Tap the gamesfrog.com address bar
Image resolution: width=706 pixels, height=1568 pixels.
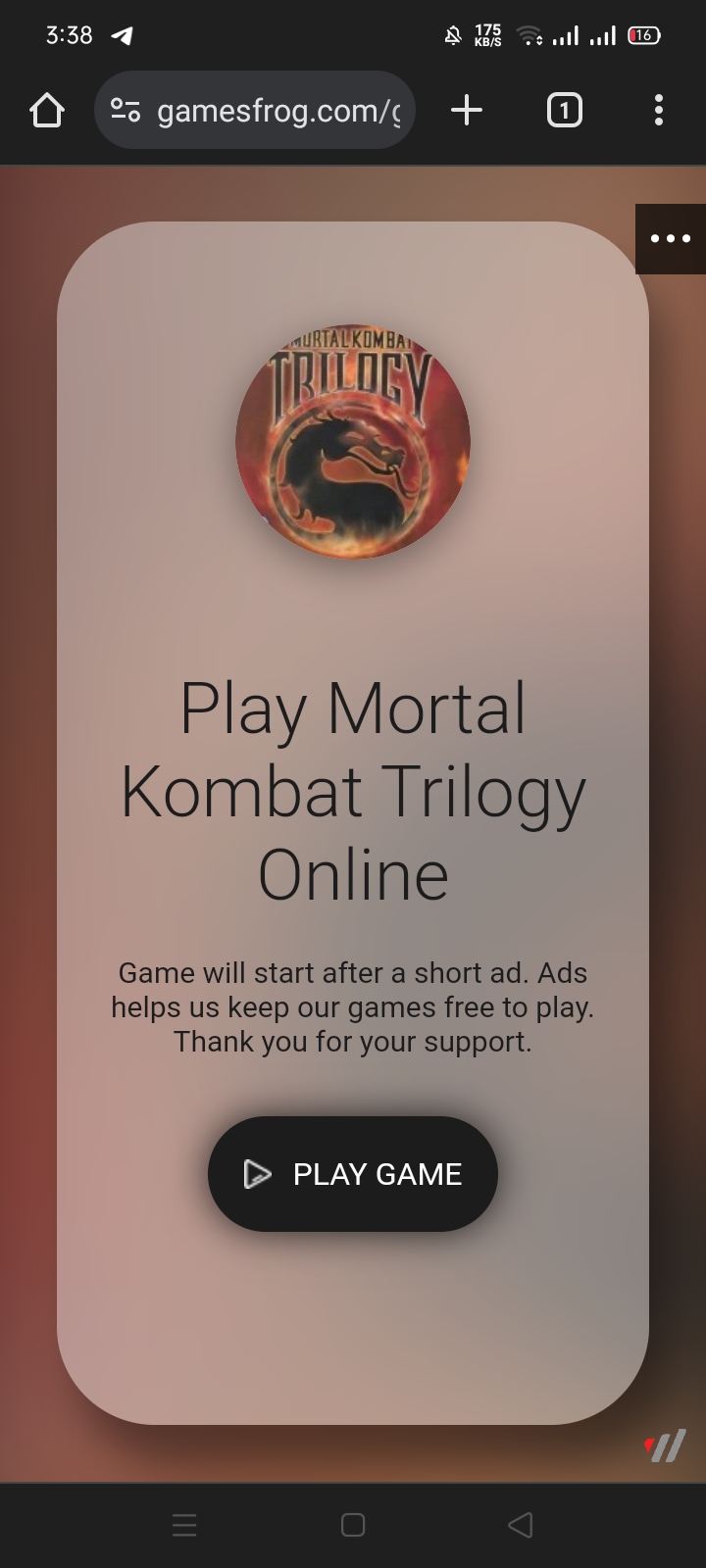pos(279,111)
